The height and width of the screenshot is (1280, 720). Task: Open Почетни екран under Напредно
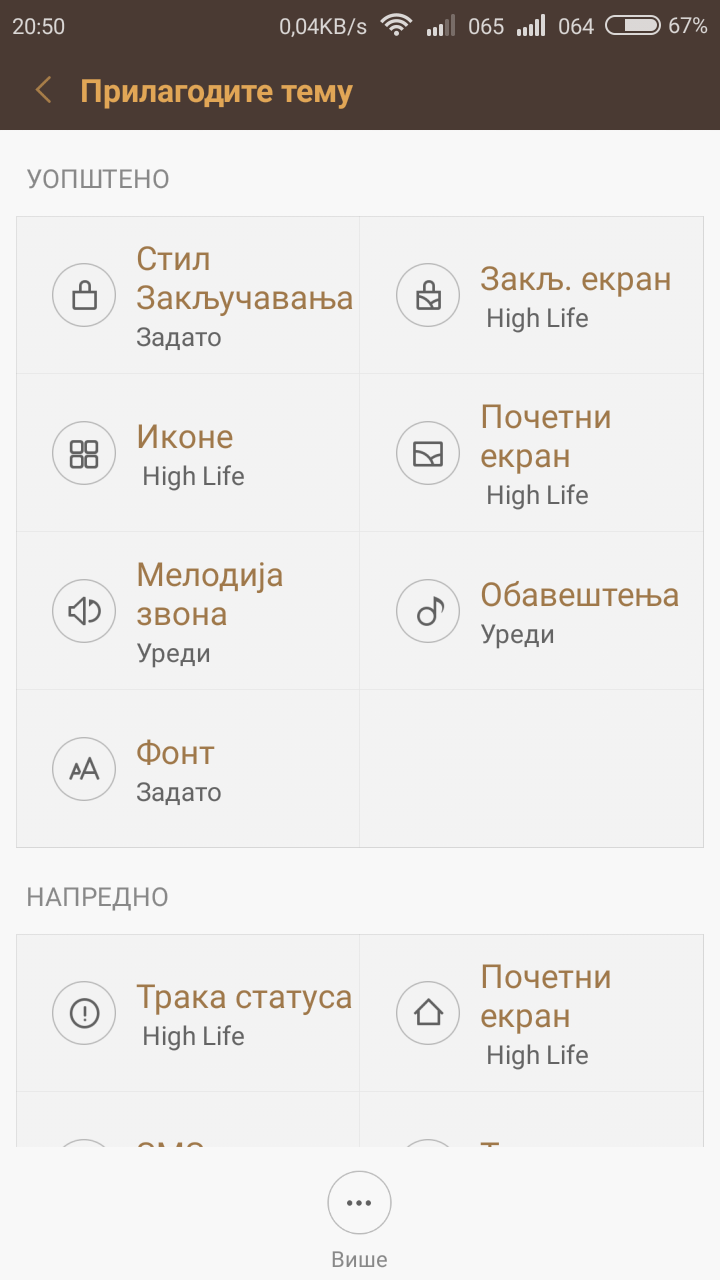click(x=532, y=1013)
